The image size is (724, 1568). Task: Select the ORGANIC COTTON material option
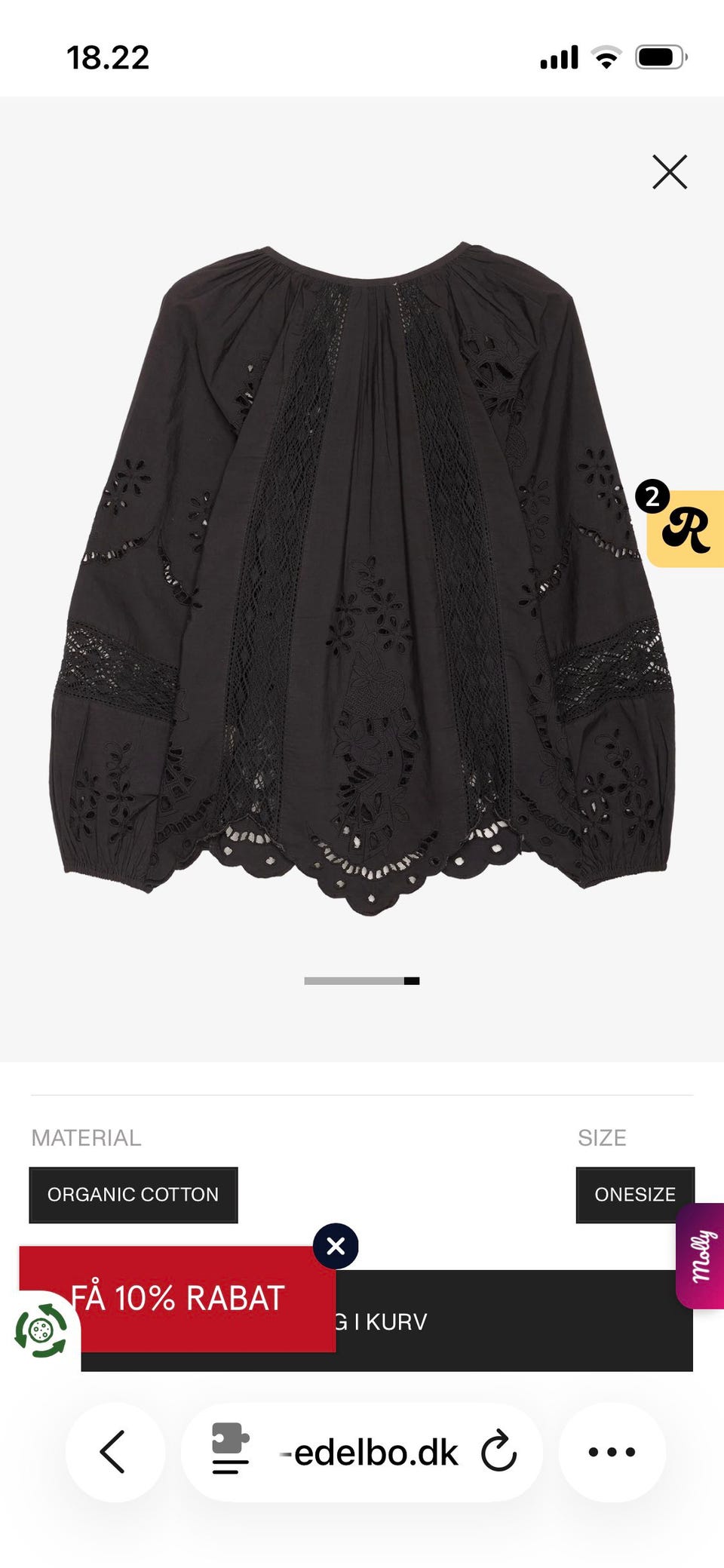tap(133, 1195)
